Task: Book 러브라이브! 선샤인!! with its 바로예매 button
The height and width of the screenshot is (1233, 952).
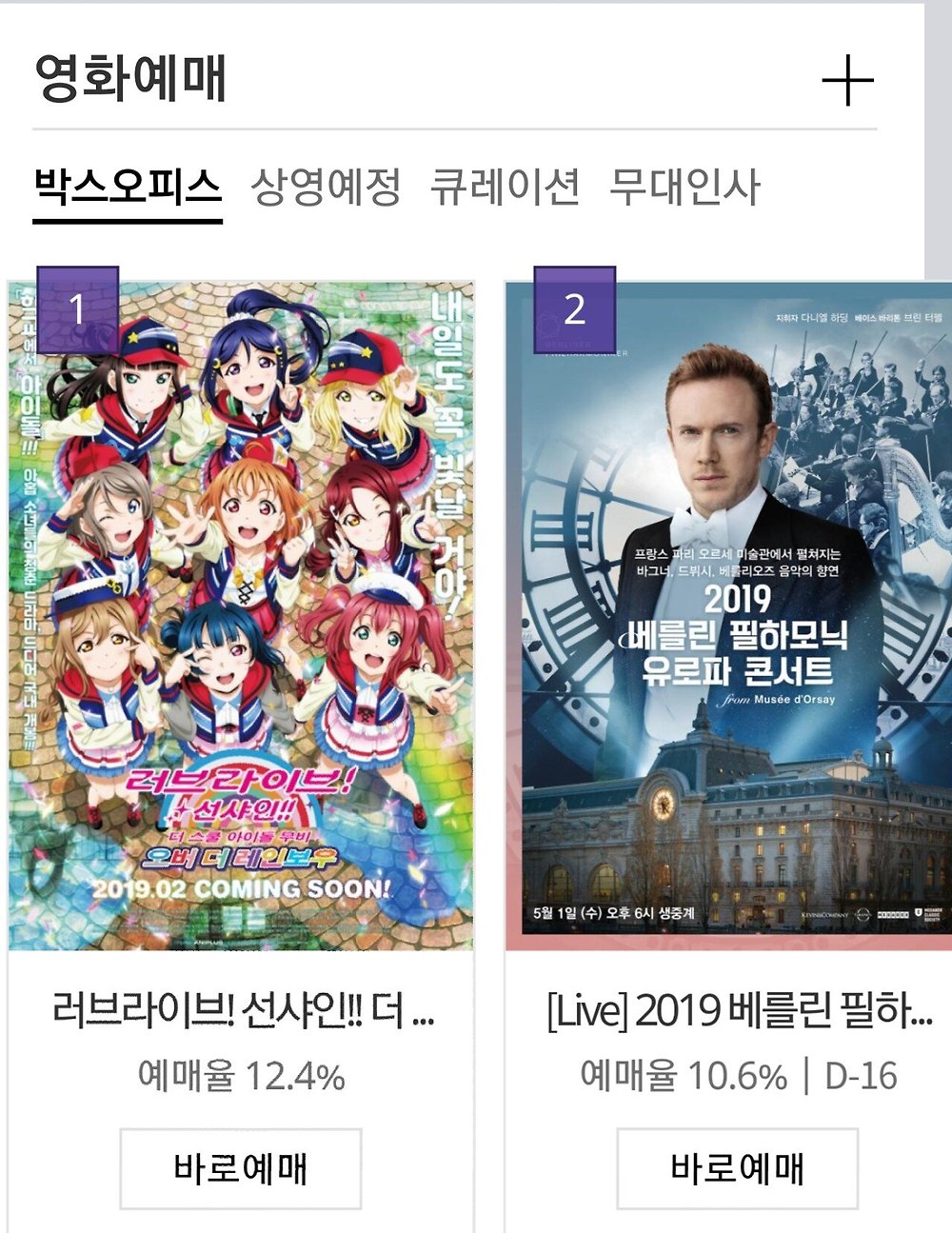Action: click(241, 1168)
